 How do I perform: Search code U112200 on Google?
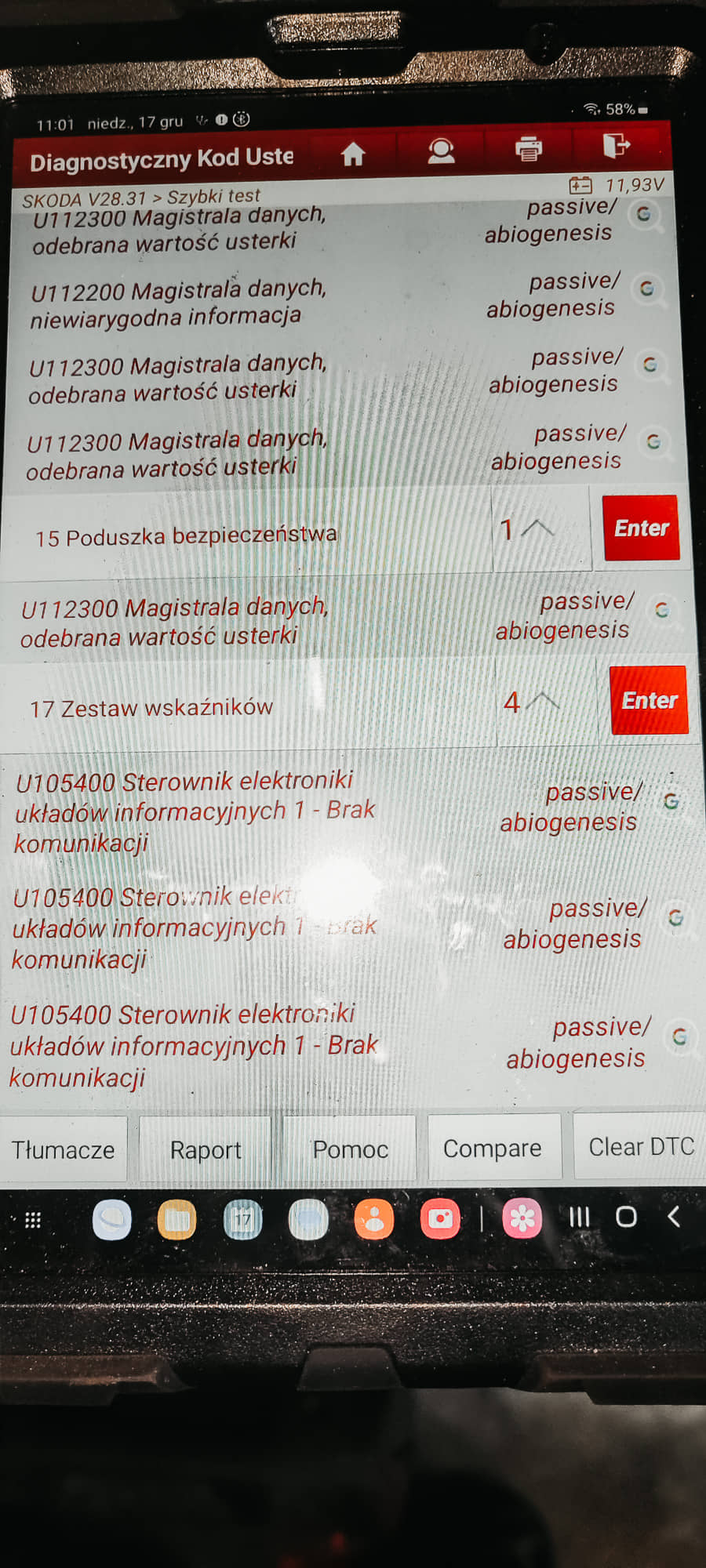(648, 289)
